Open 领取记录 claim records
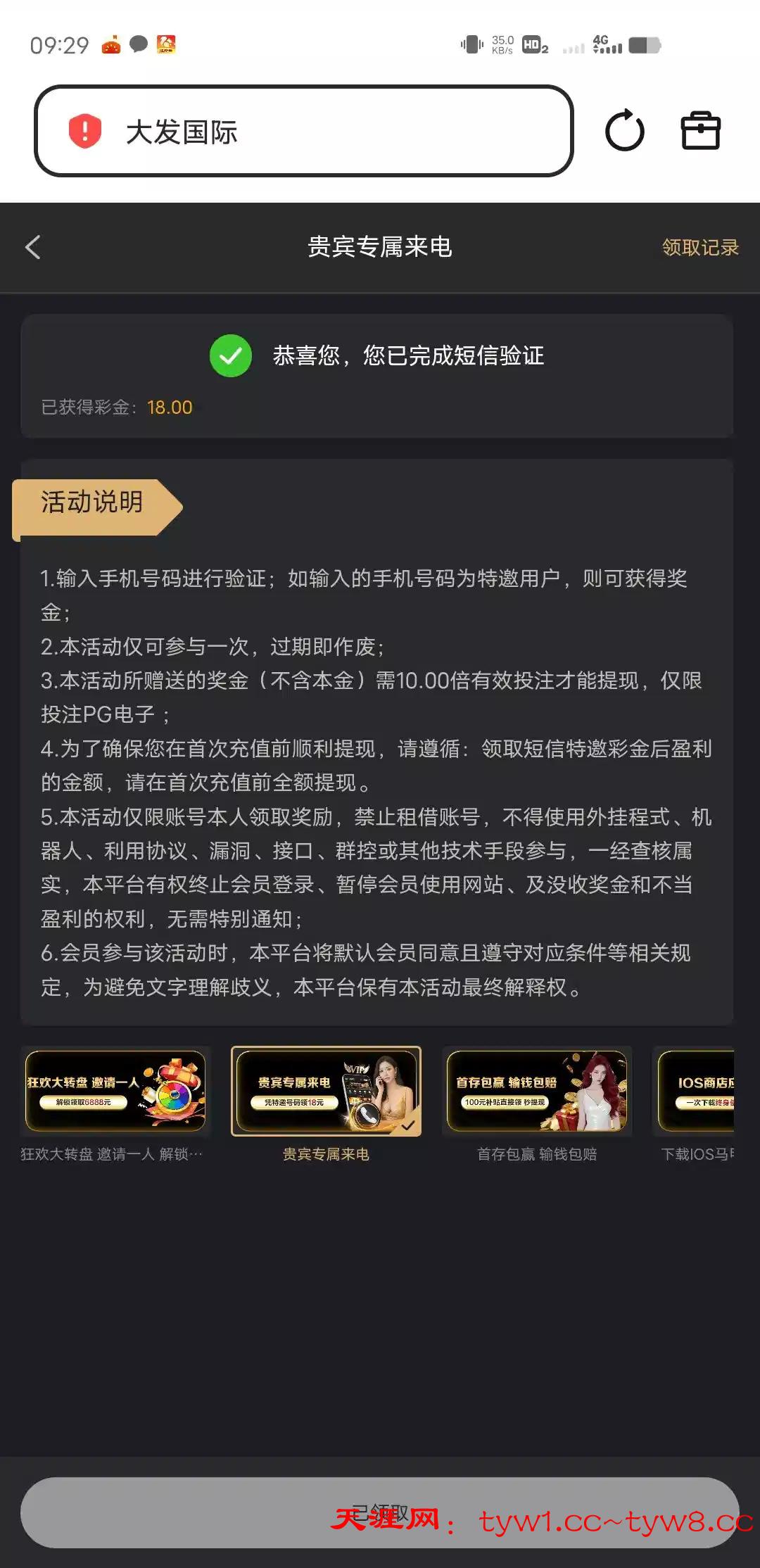760x1568 pixels. click(699, 248)
